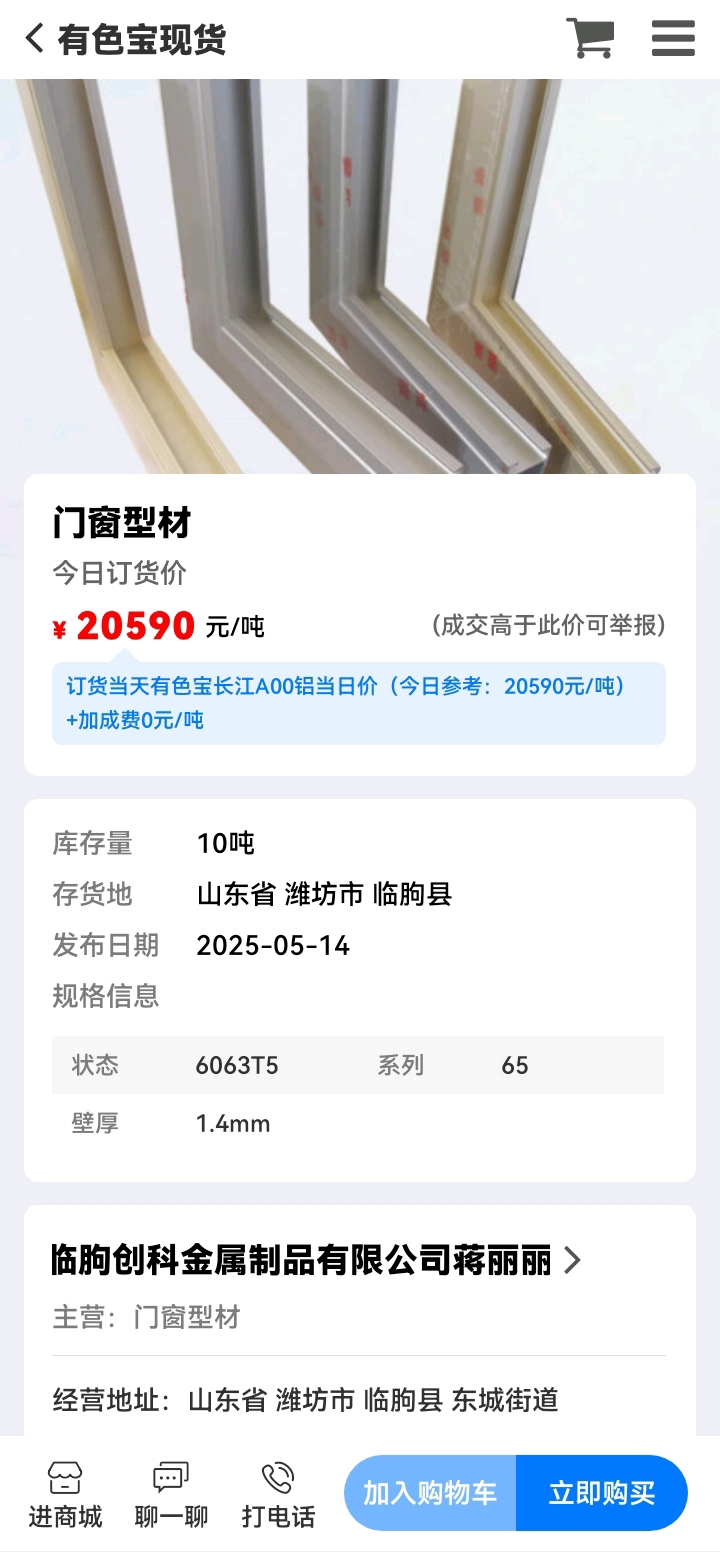Start a chat with 聊一聊

coord(171,1494)
